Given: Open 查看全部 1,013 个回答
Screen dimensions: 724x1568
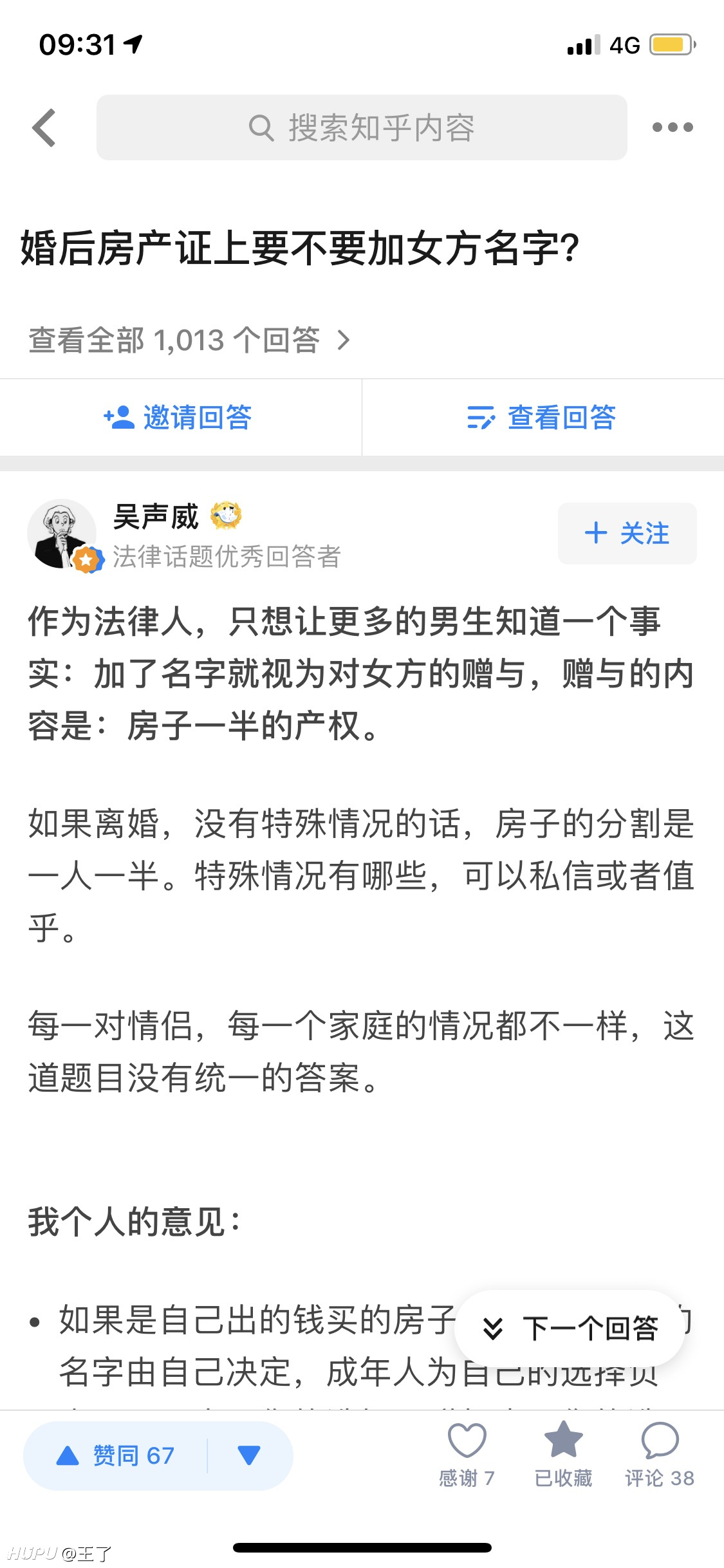Looking at the screenshot, I should 190,340.
